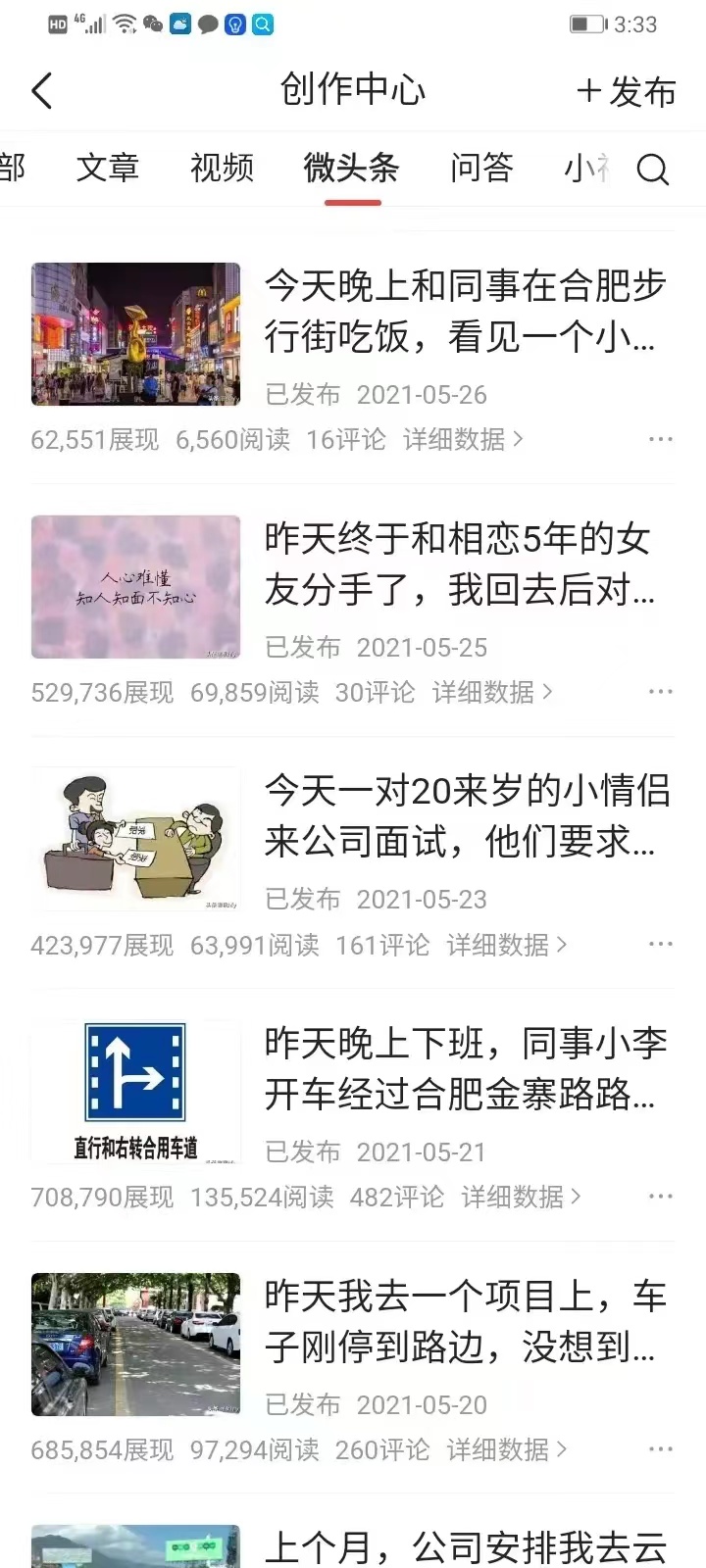706x1568 pixels.
Task: Expand 详细数据 for the 金寨路 post
Action: click(517, 1196)
